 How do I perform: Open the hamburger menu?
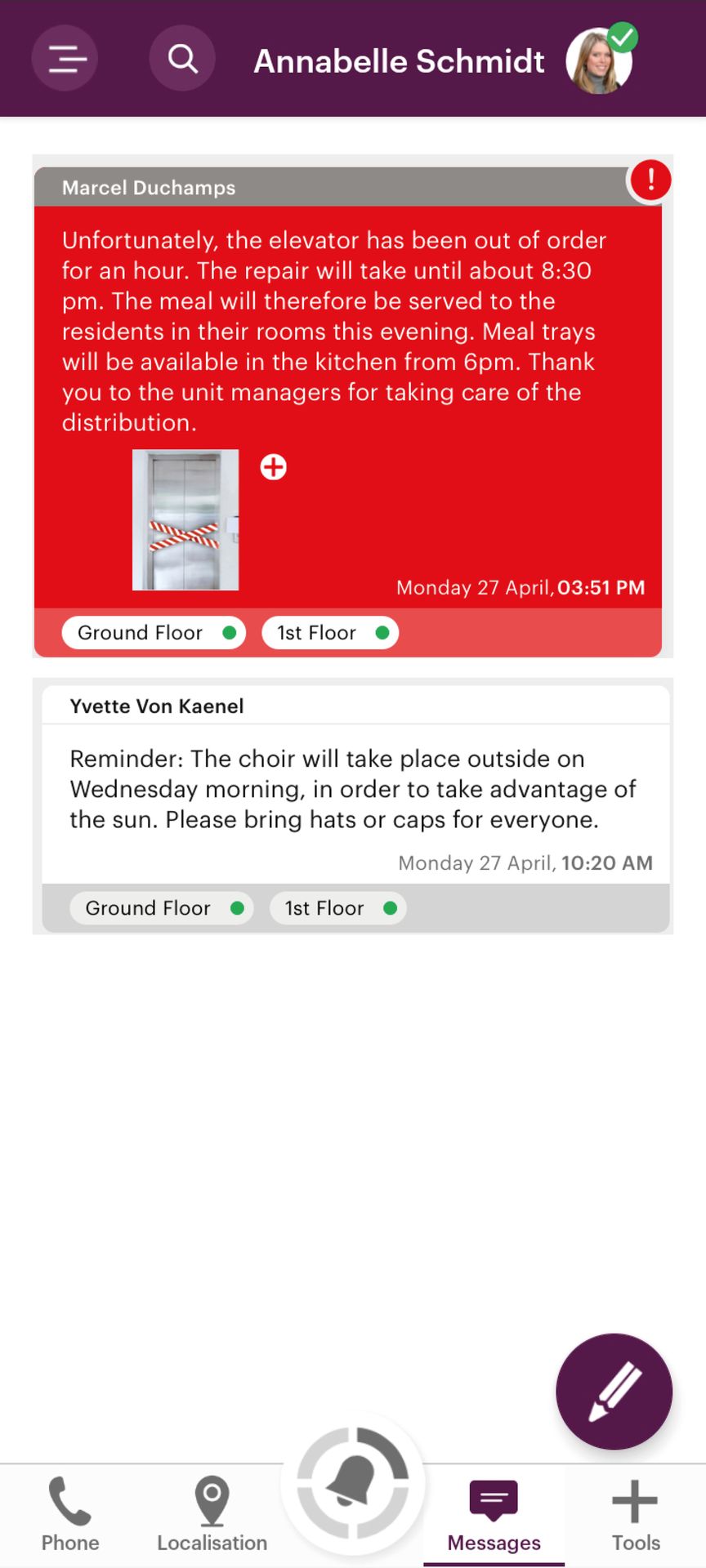tap(65, 59)
